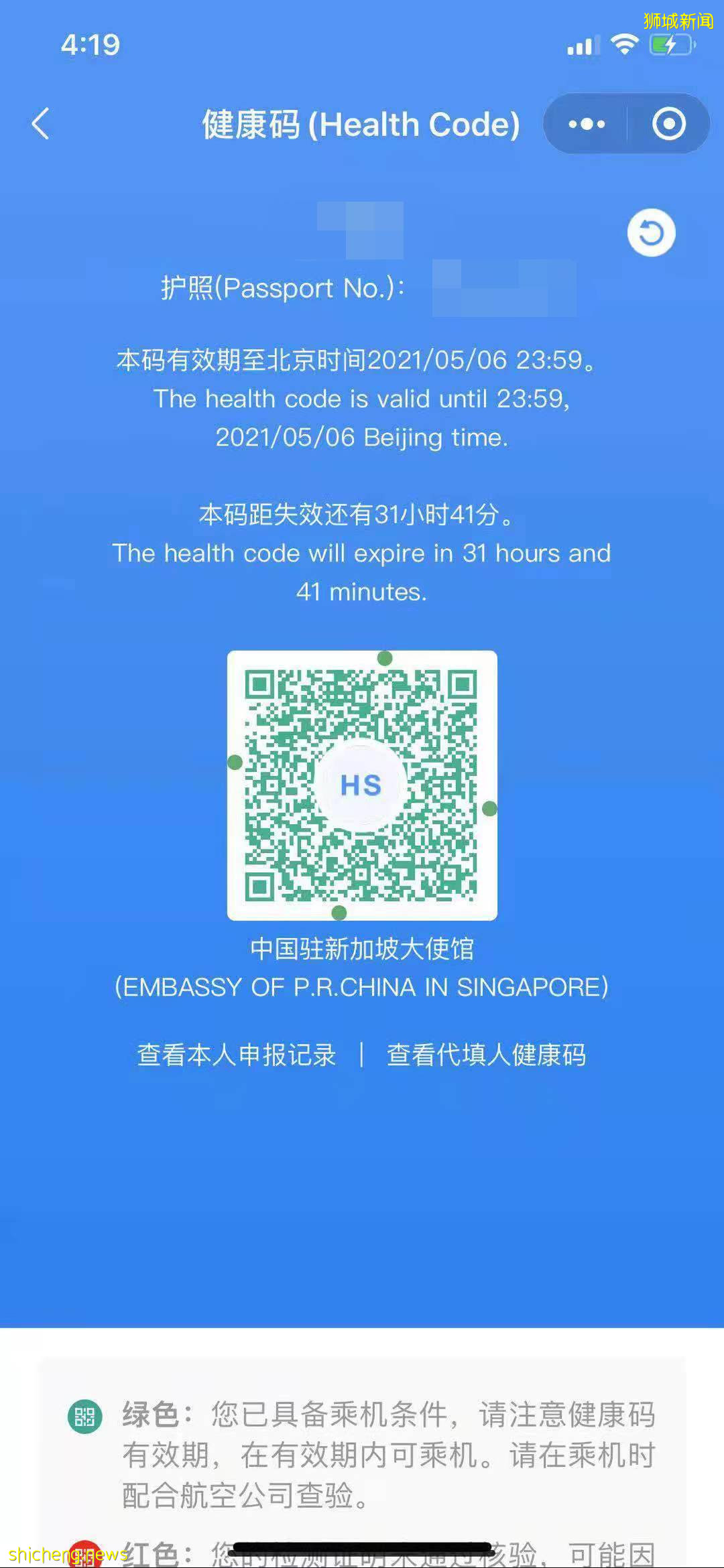Tap the Wi-Fi icon in the status bar
Image resolution: width=724 pixels, height=1568 pixels.
624,44
